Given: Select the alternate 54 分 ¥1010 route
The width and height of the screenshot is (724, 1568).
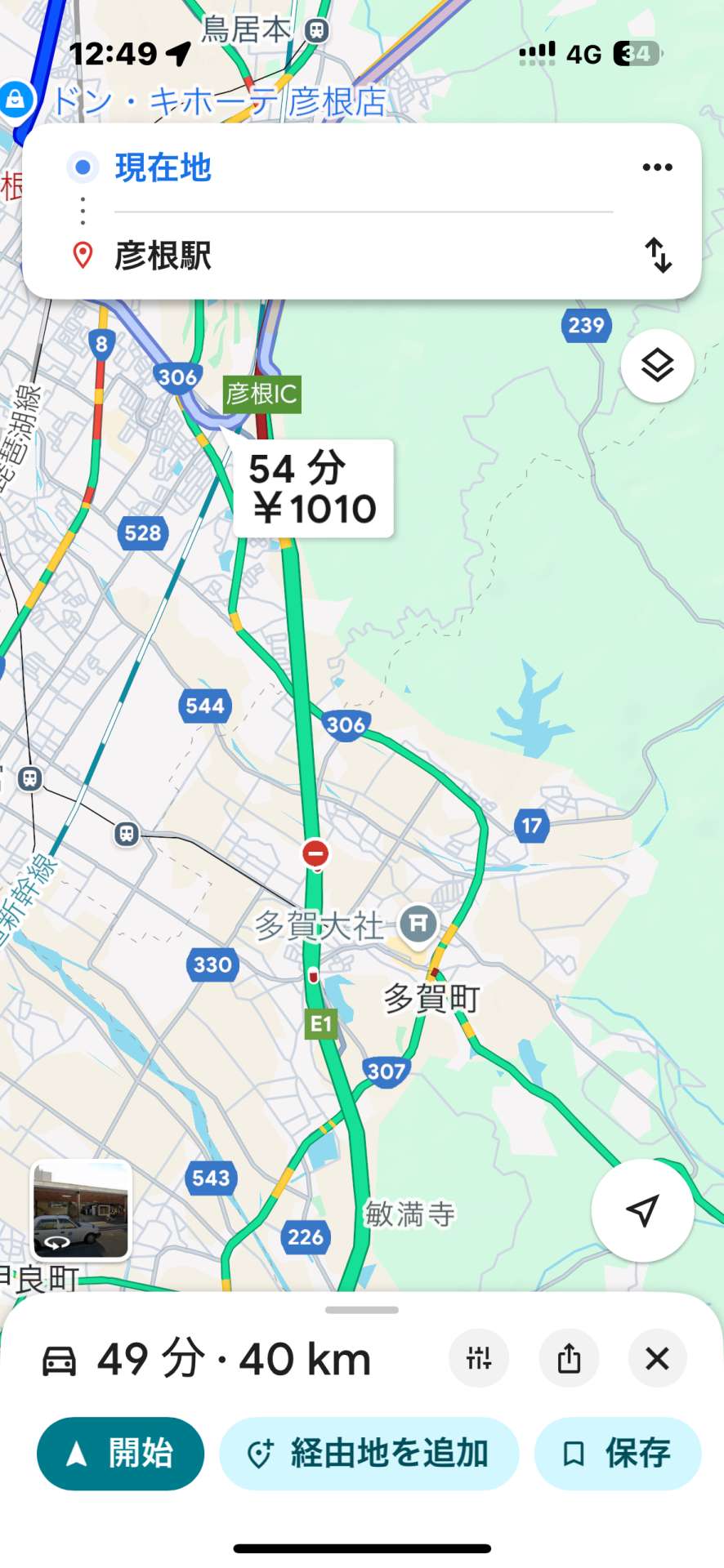Looking at the screenshot, I should [x=313, y=488].
